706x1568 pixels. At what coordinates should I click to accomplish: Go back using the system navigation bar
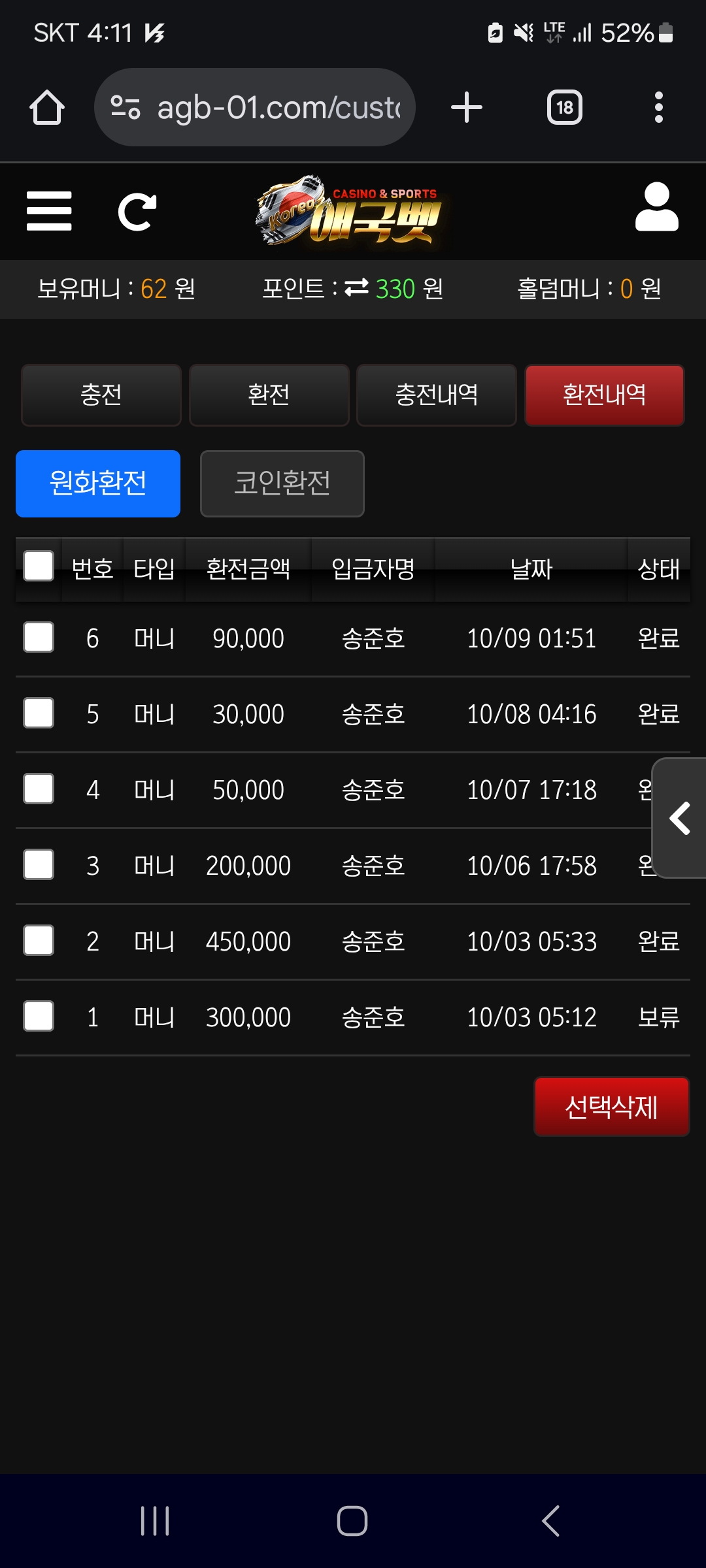pos(550,1521)
